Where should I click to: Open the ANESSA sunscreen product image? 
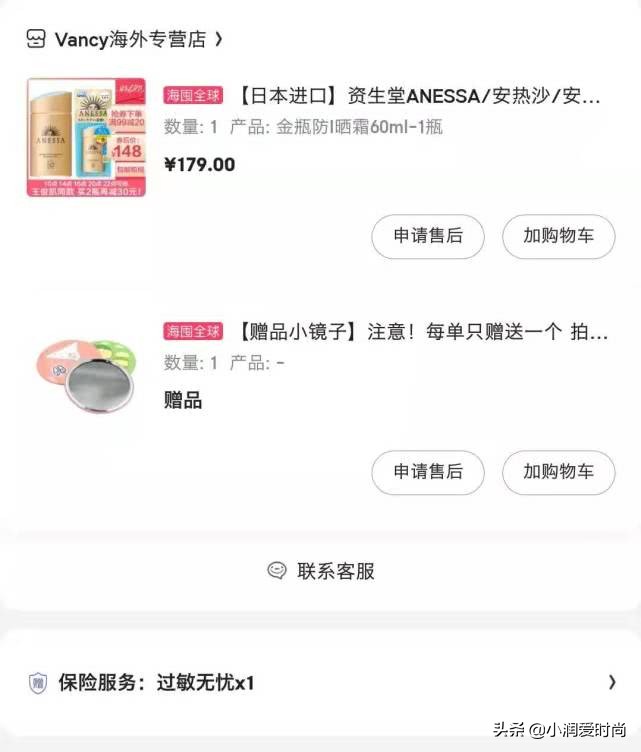(86, 137)
